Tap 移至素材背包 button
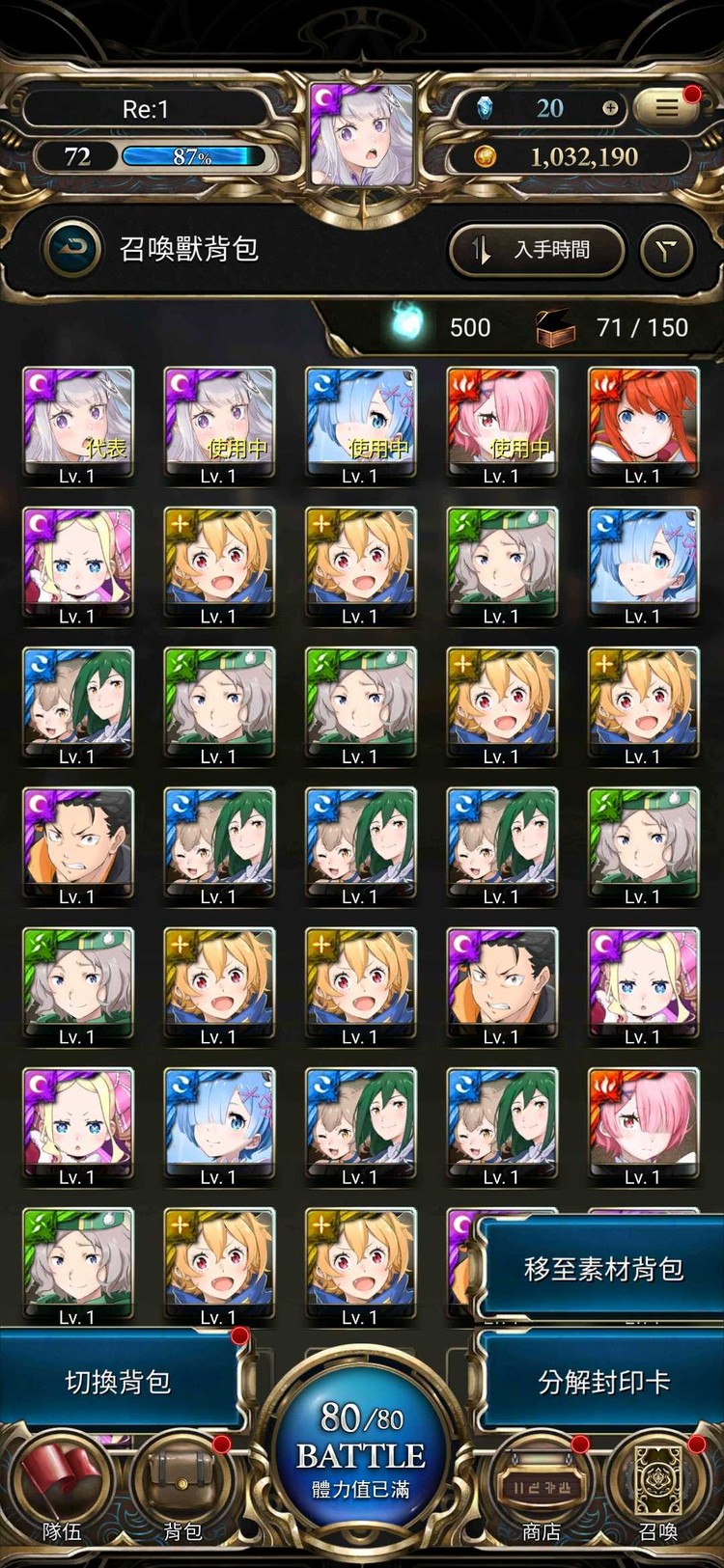Image resolution: width=724 pixels, height=1568 pixels. click(602, 1268)
